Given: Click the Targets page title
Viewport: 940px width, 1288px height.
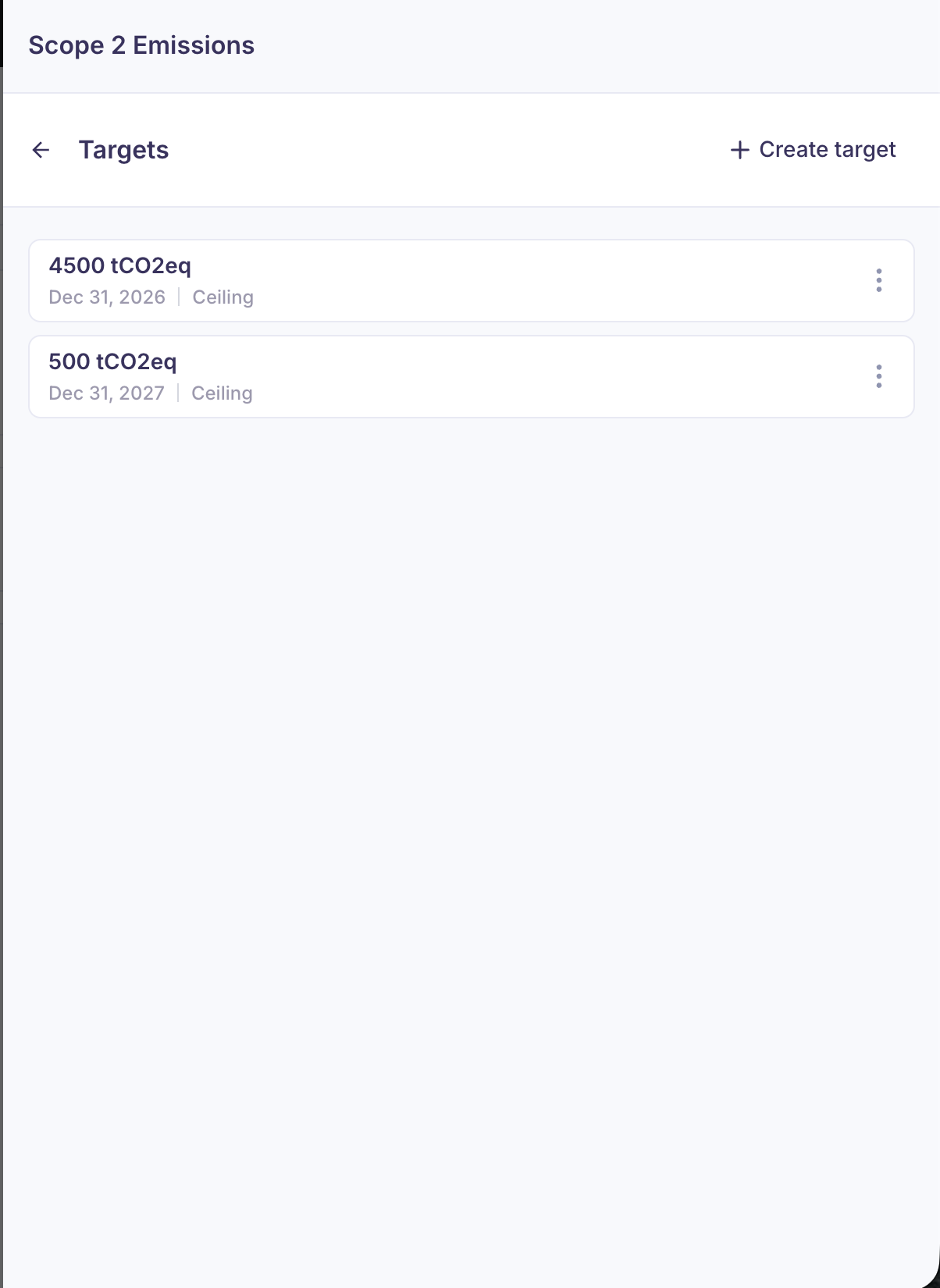Looking at the screenshot, I should pyautogui.click(x=124, y=149).
